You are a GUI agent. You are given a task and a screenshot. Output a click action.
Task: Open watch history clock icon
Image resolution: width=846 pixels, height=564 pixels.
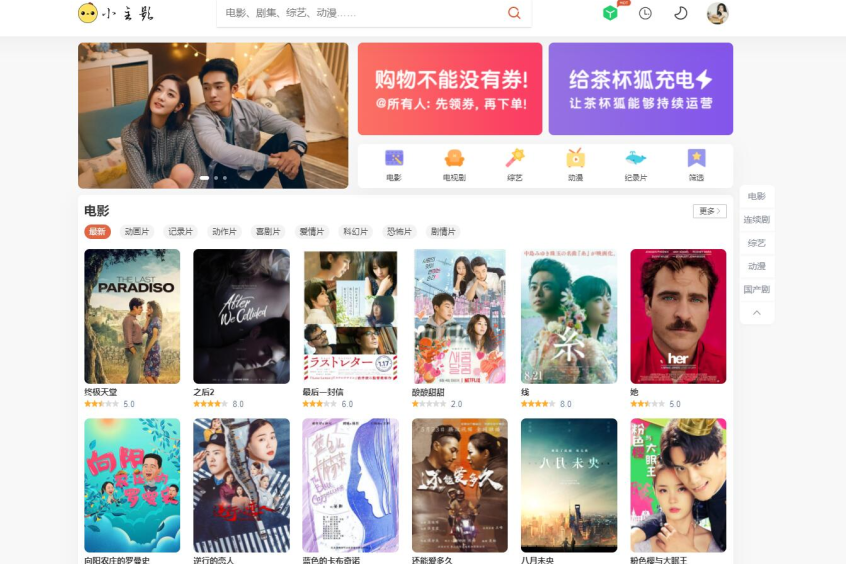click(x=645, y=13)
